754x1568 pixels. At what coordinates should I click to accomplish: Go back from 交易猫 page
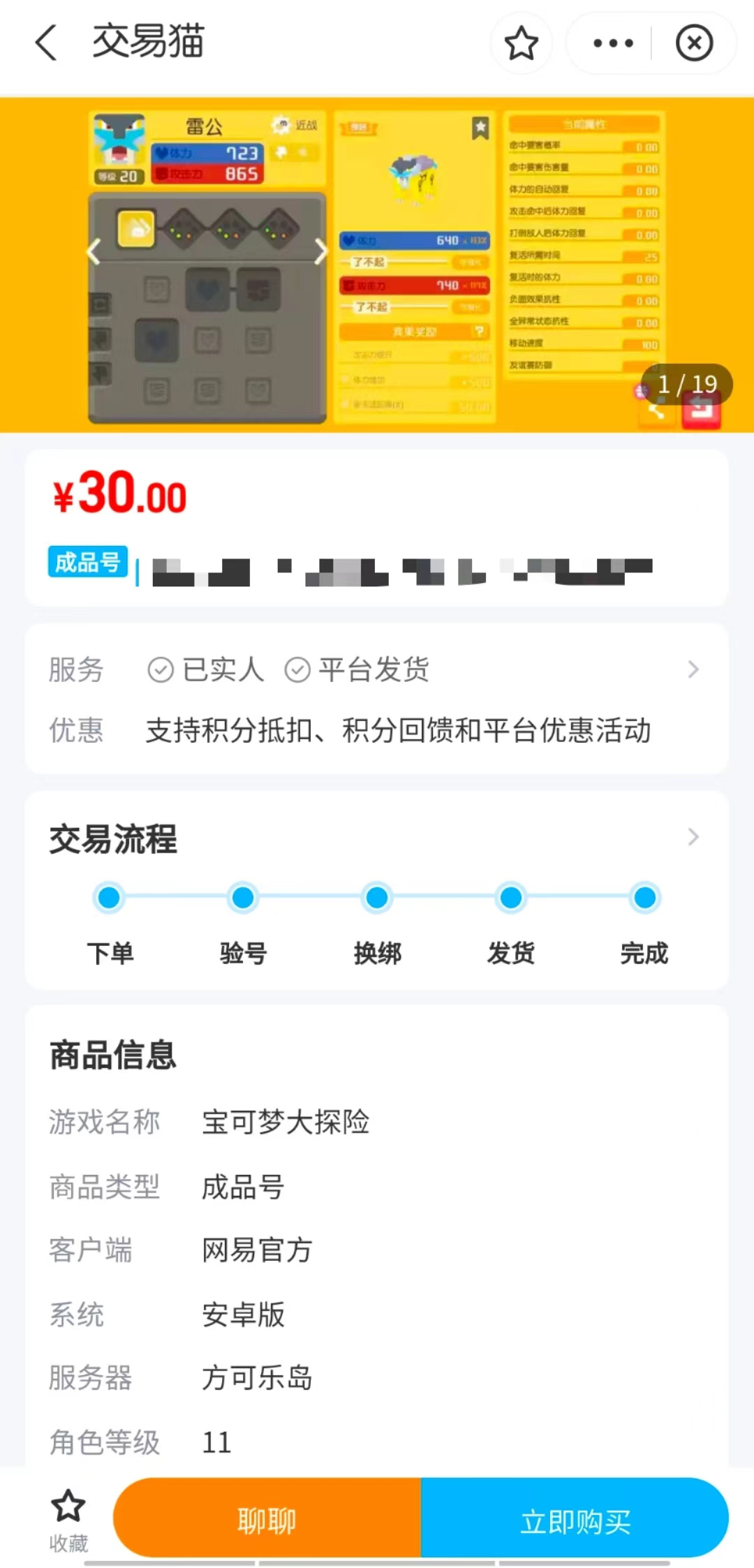46,43
